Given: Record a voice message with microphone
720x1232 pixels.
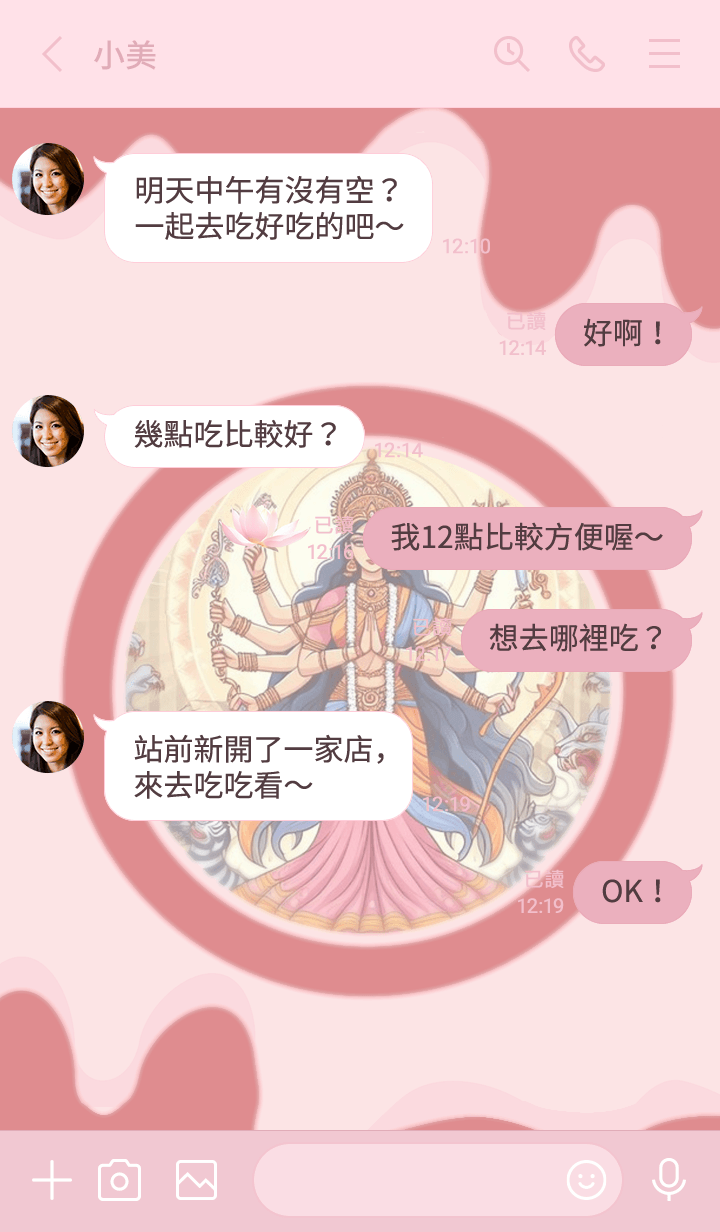Looking at the screenshot, I should pyautogui.click(x=668, y=1181).
